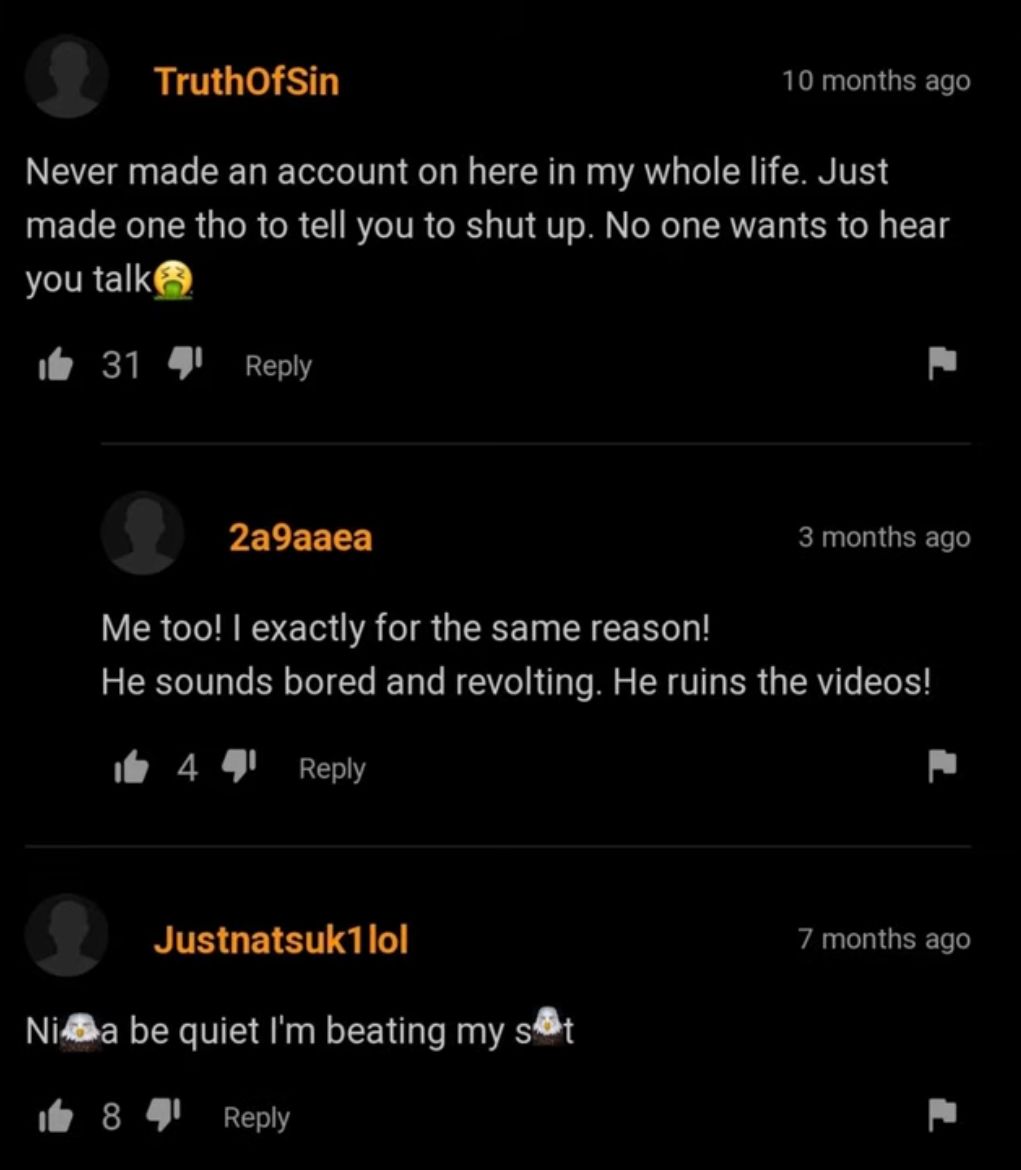
Task: Report the comment by 2a9aaea
Action: tap(943, 767)
